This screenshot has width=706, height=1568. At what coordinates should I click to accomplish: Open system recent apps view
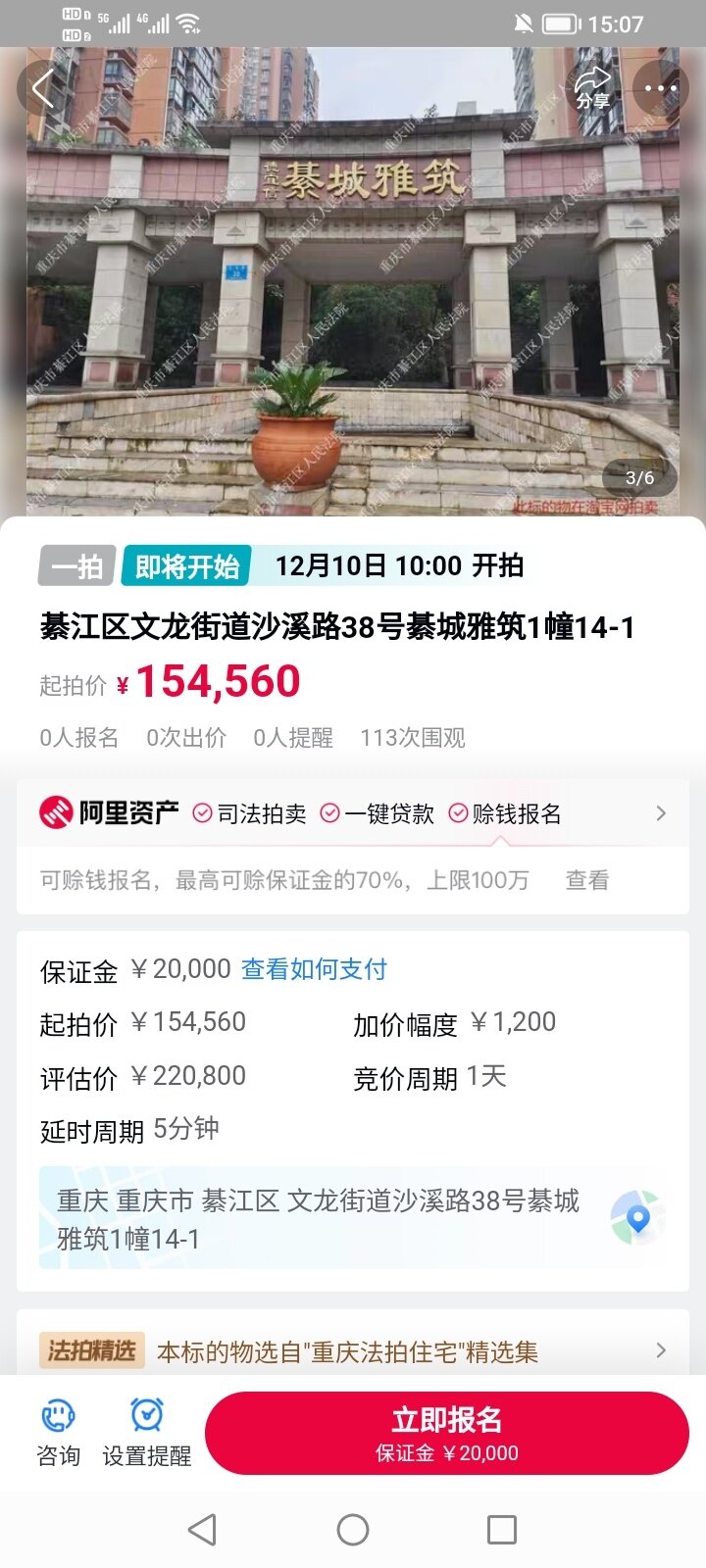(502, 1529)
